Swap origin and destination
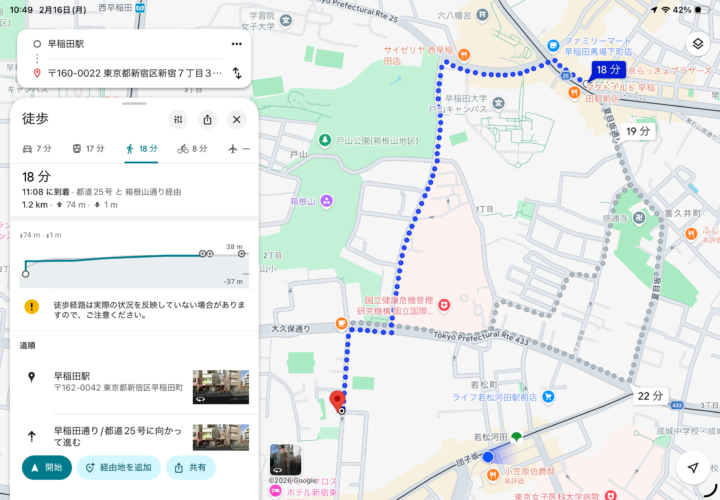720x500 pixels. point(237,73)
